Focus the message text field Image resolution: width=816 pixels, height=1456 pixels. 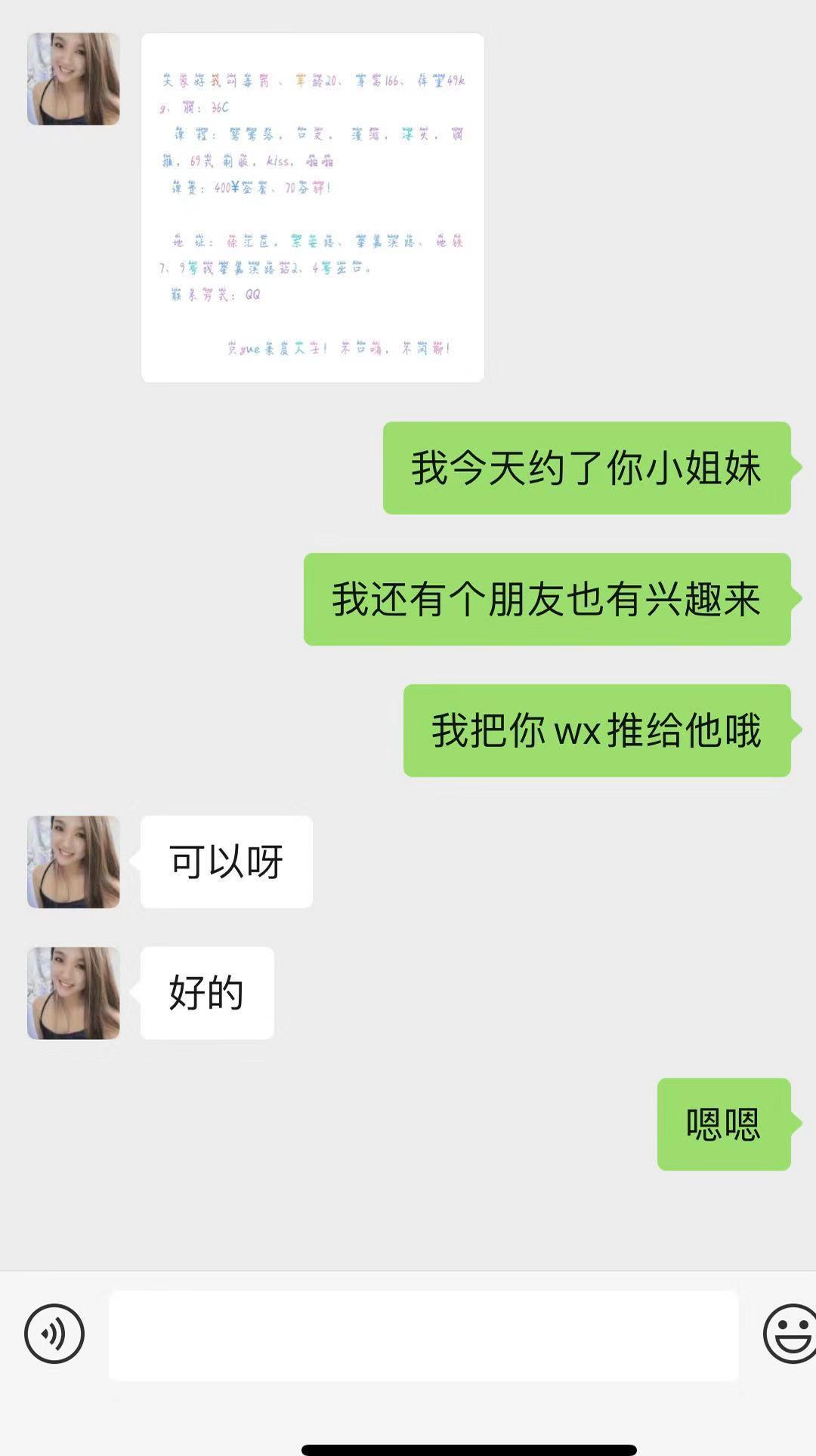pyautogui.click(x=423, y=1335)
